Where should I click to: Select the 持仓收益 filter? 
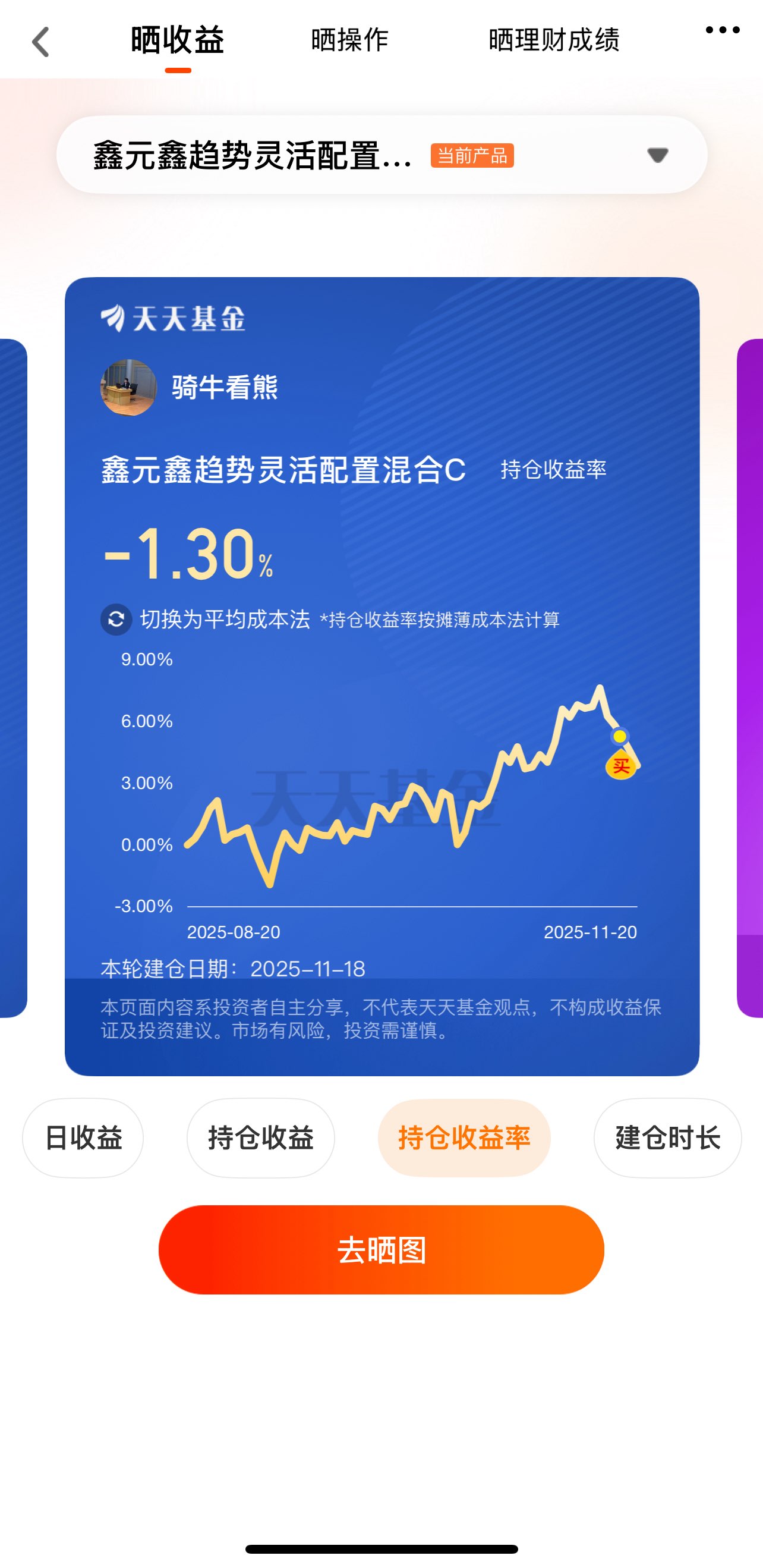pyautogui.click(x=261, y=1137)
